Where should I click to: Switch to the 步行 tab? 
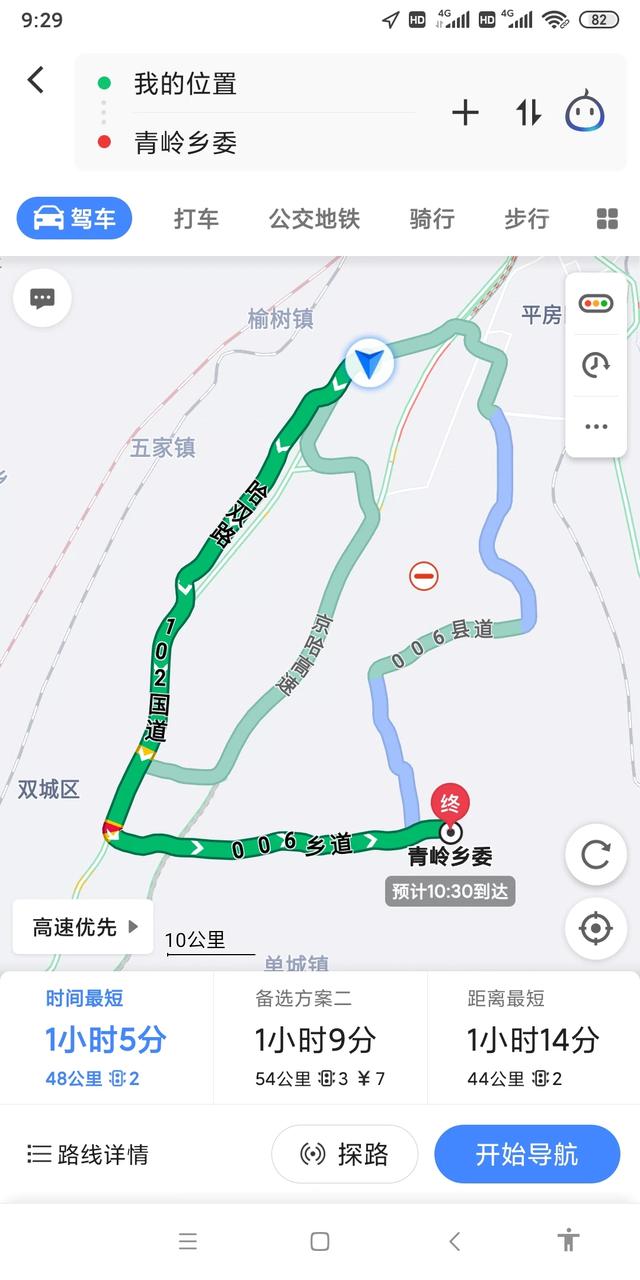coord(525,219)
